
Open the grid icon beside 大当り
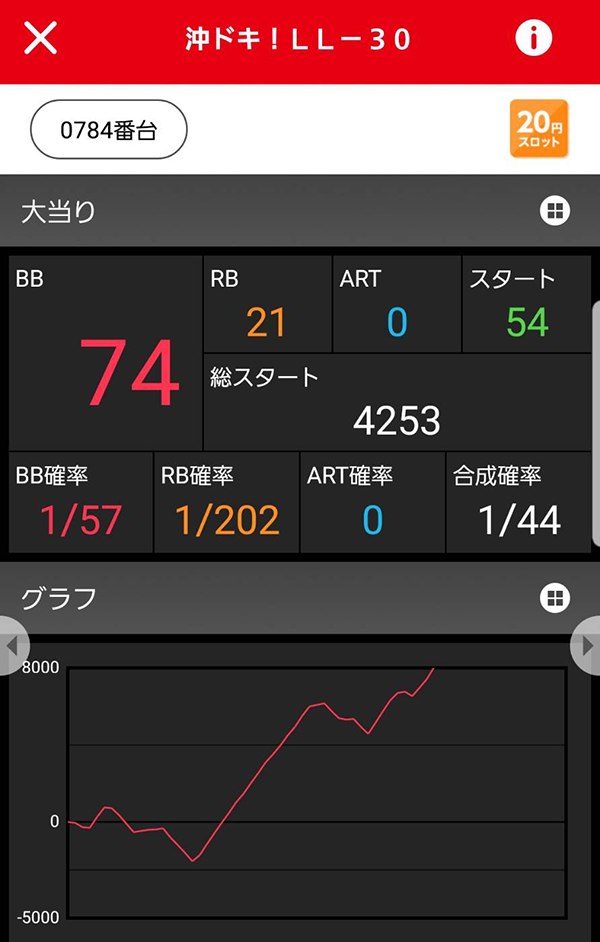pos(554,211)
